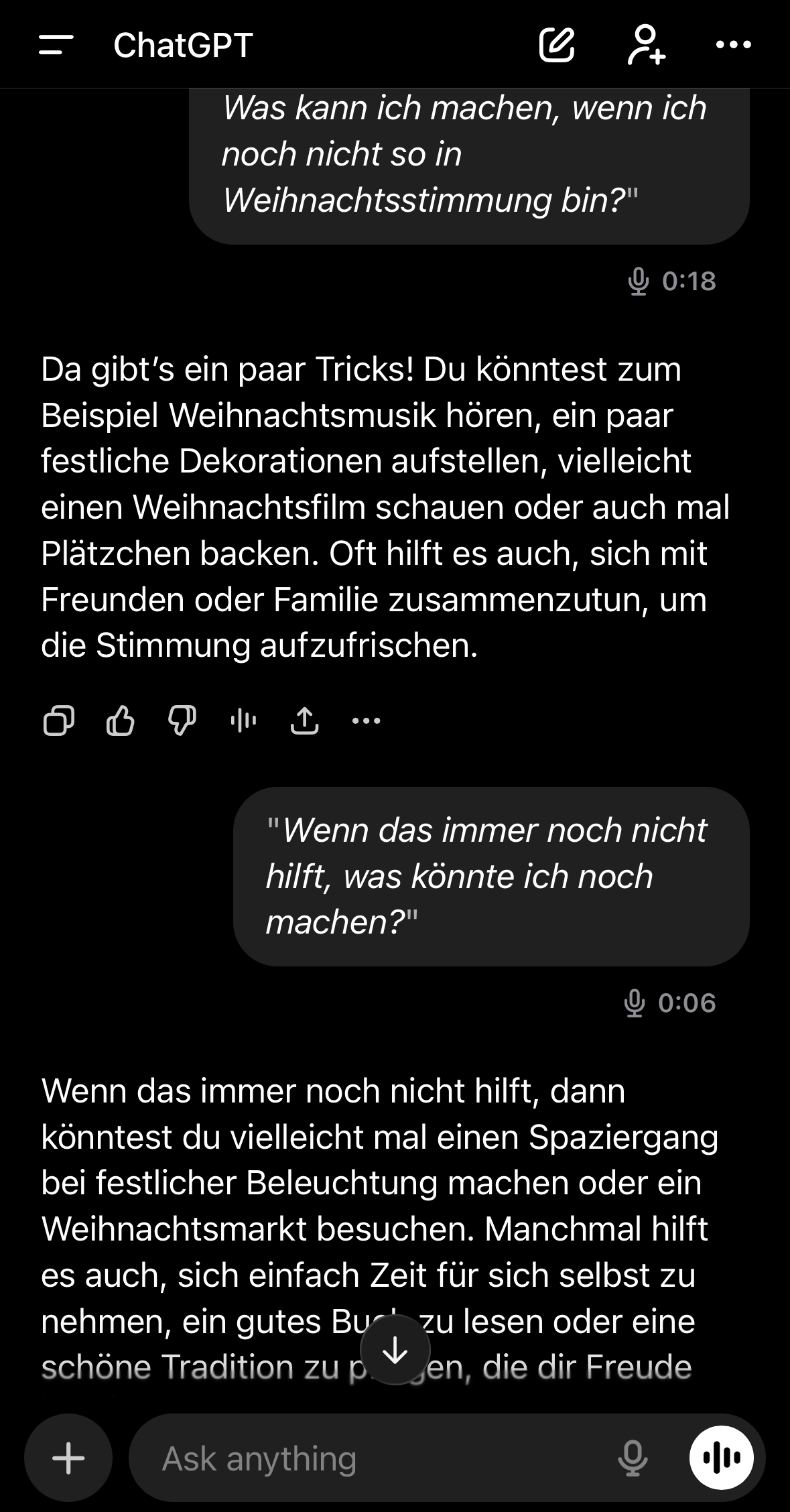The width and height of the screenshot is (790, 1512).
Task: Read the Weihnachtsmusik response aloud
Action: [243, 721]
